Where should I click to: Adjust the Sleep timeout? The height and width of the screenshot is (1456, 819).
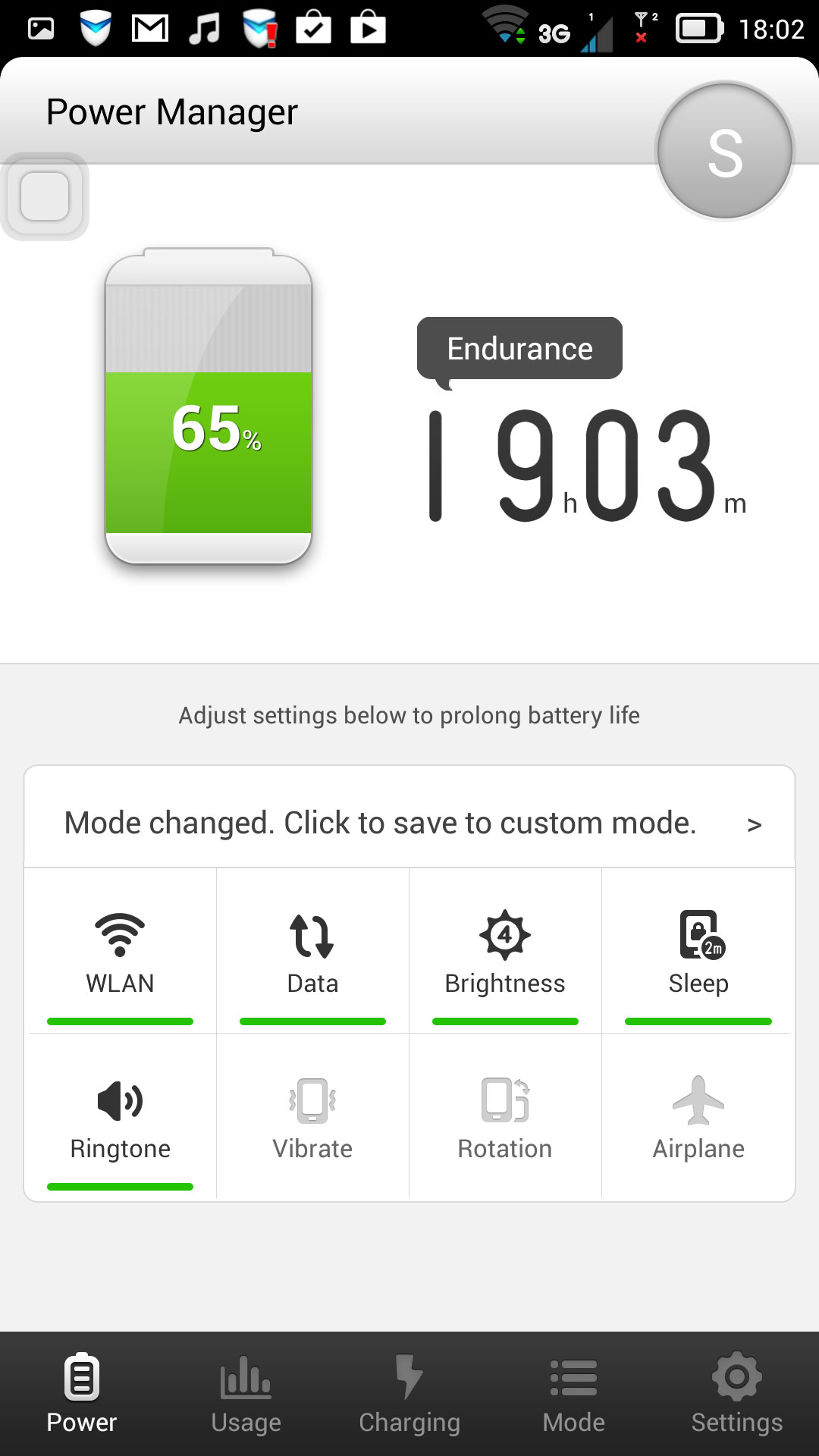tap(698, 952)
